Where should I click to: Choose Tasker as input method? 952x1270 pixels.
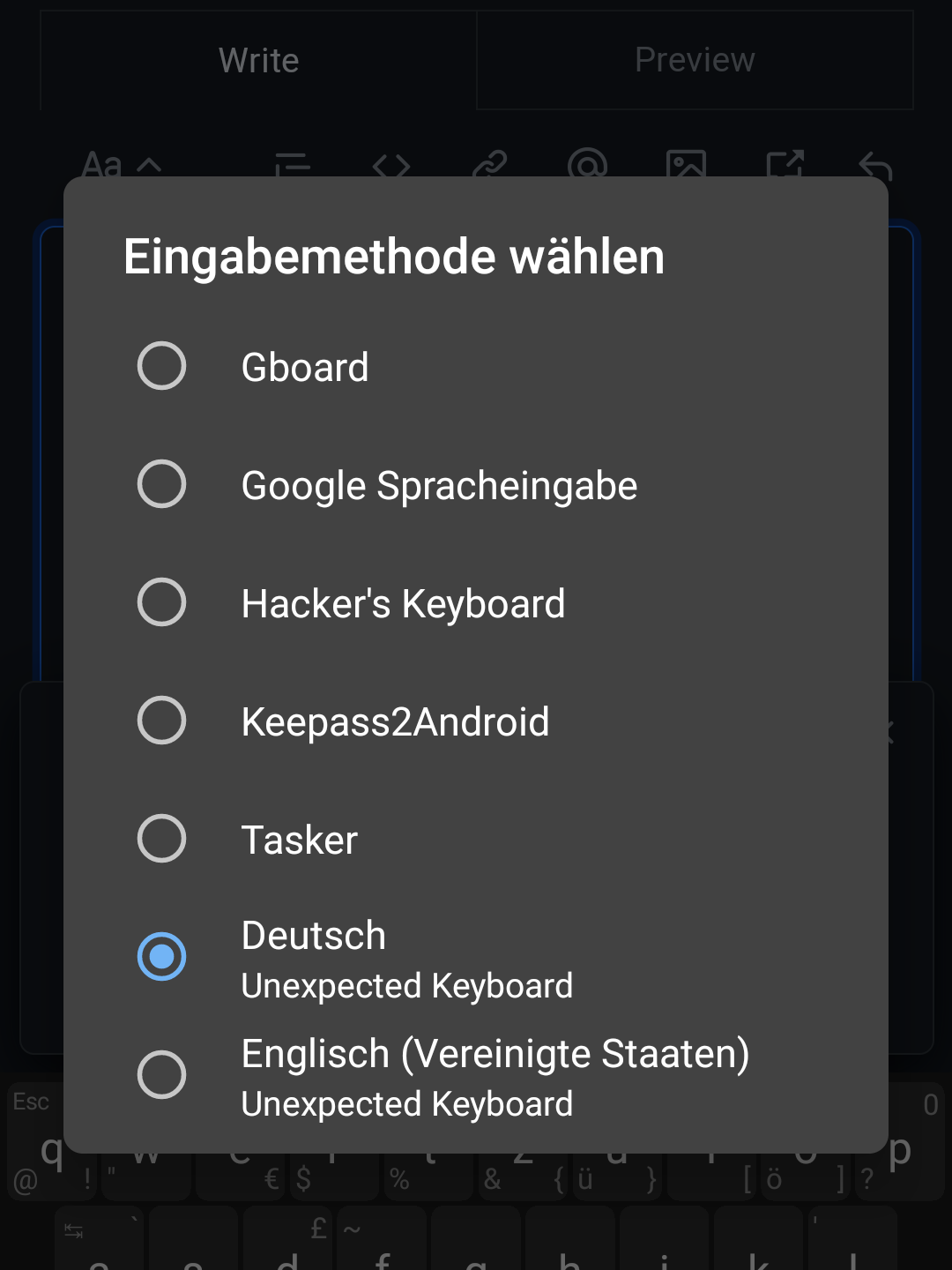coord(163,839)
